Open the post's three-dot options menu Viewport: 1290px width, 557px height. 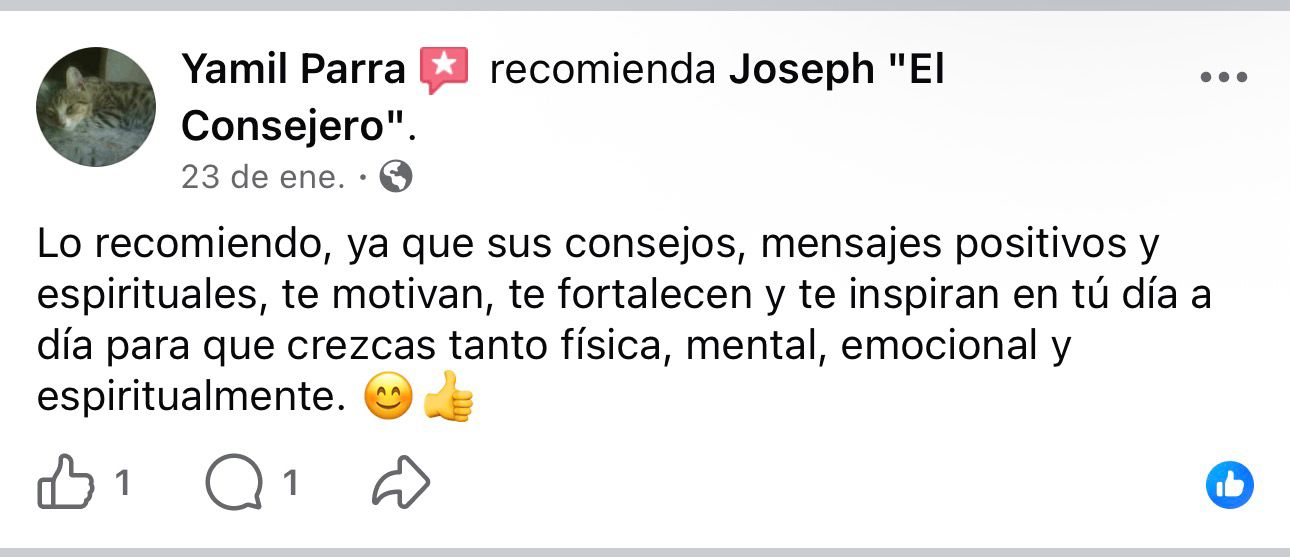click(x=1223, y=77)
